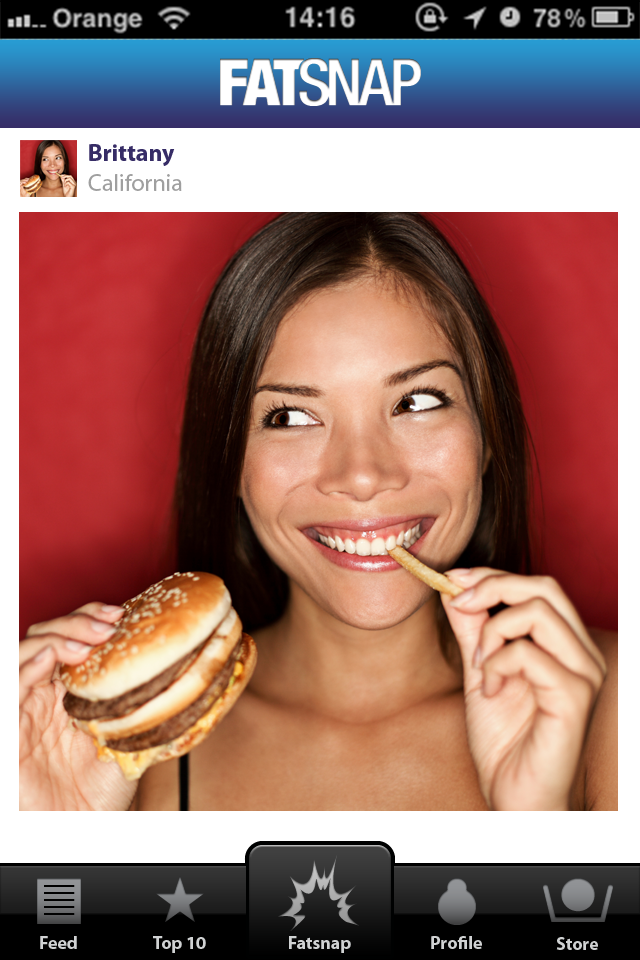
Task: Open Brittany's profile picture thumbnail
Action: click(x=48, y=168)
